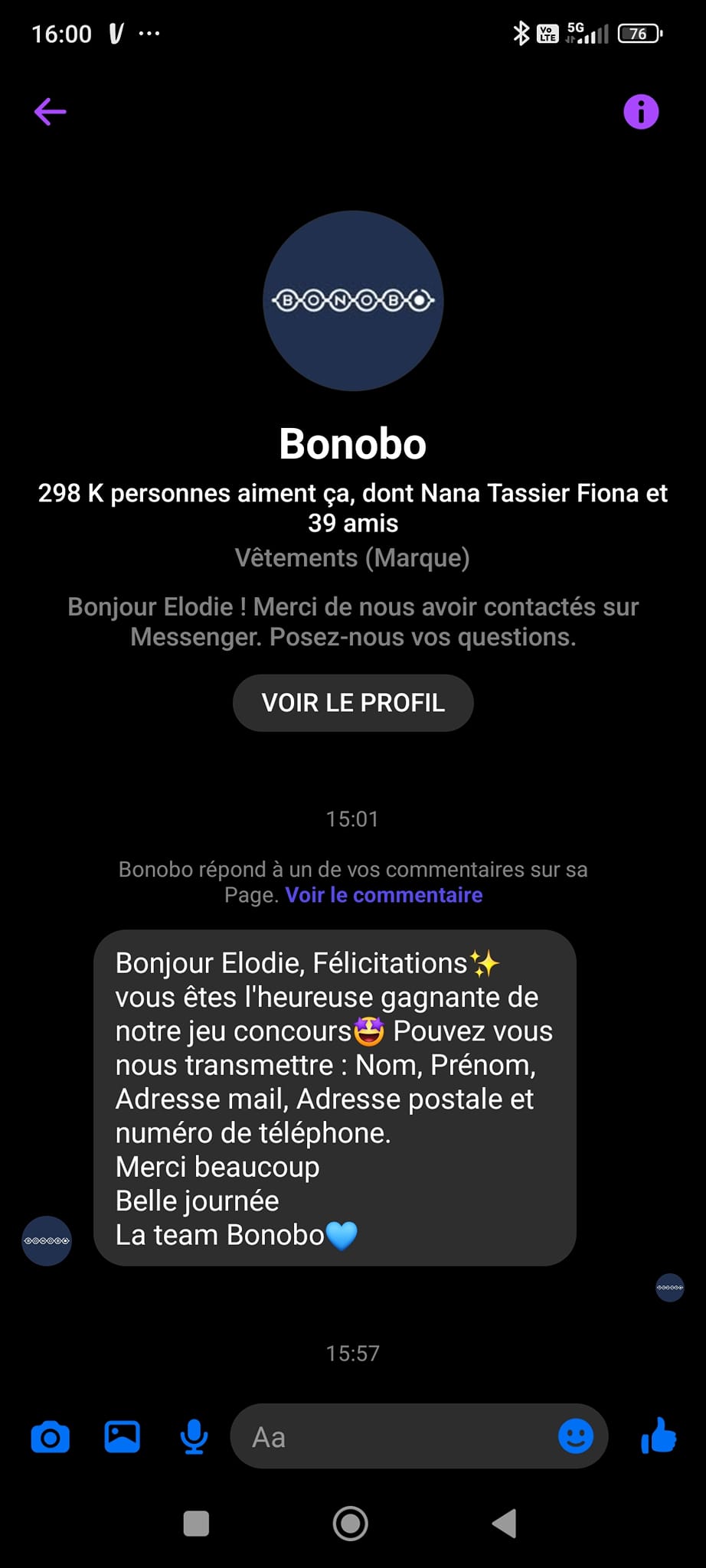
Task: Follow the Voir le commentaire link
Action: coord(384,895)
